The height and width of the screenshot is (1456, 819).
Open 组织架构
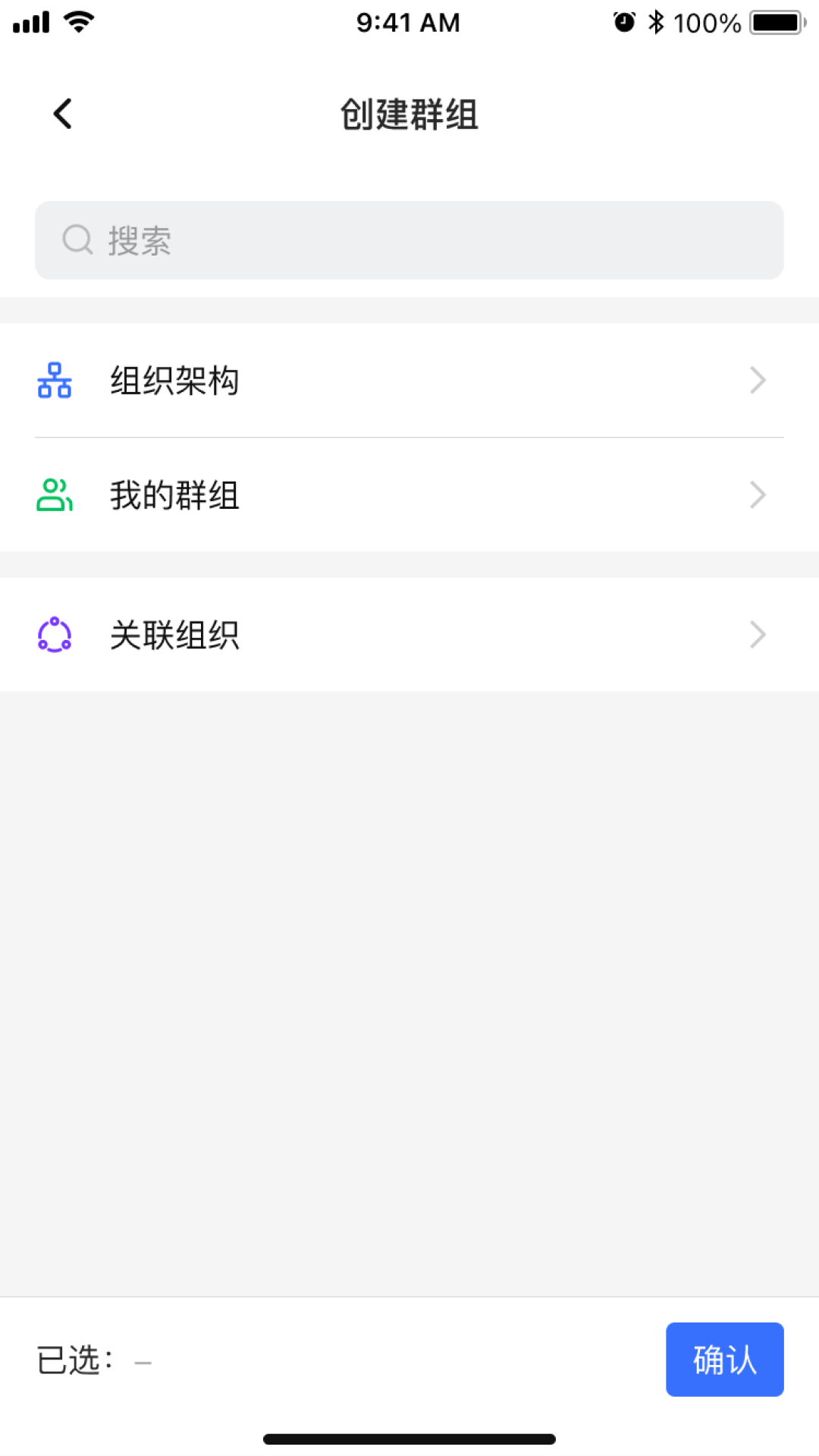[x=409, y=381]
